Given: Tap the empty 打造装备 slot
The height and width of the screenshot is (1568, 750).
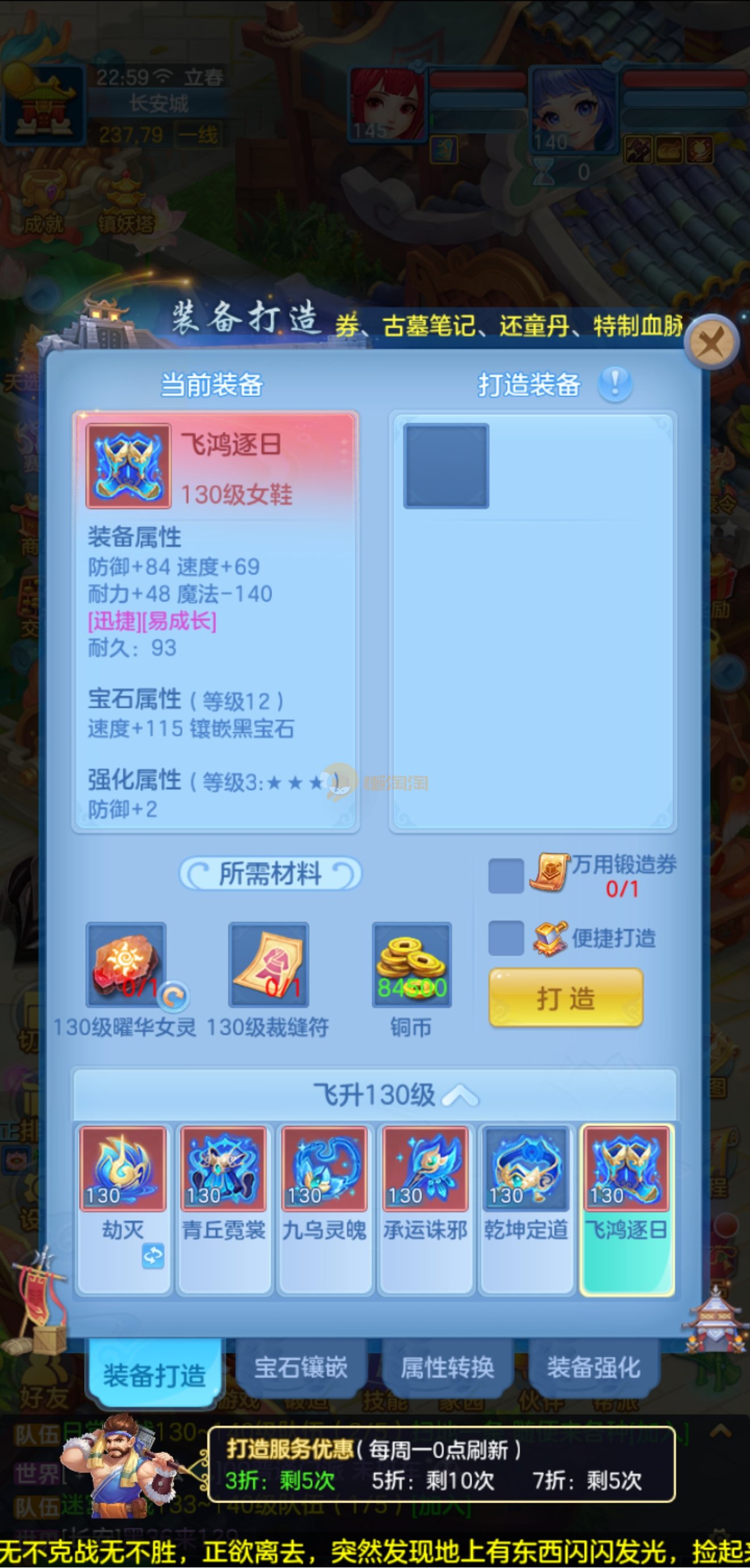Looking at the screenshot, I should coord(446,466).
